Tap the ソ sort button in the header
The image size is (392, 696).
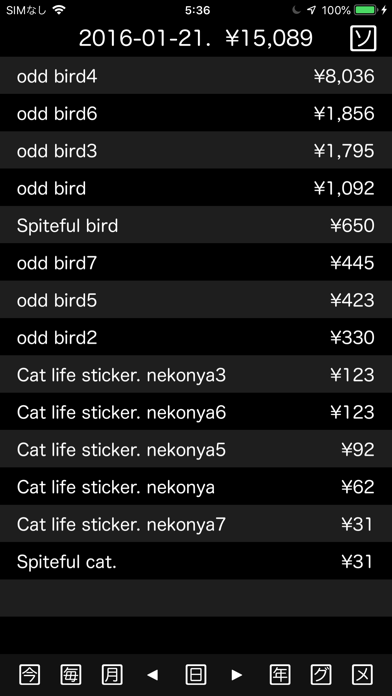[x=363, y=39]
